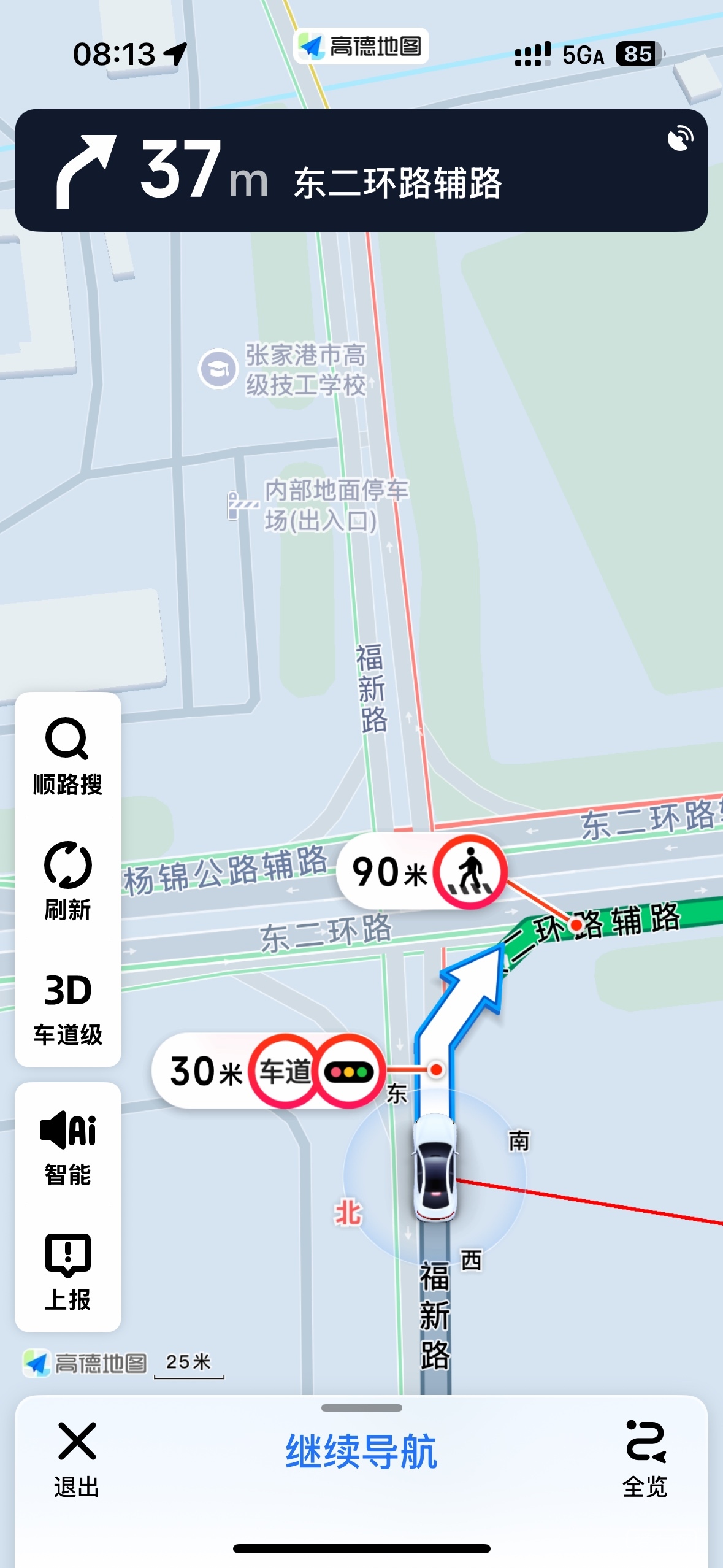Screen dimensions: 723x1568
Task: Open the 顺路搜 search along route
Action: point(67,756)
